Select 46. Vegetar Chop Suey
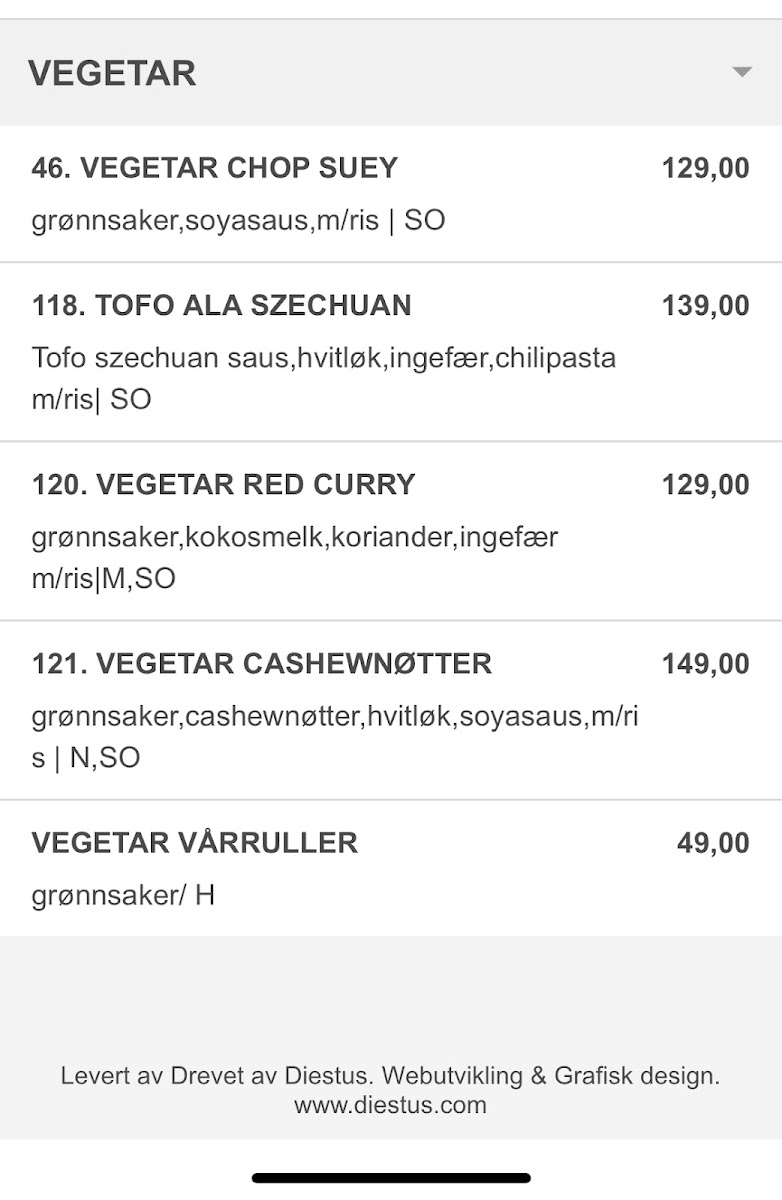Screen dimensions: 782x1200 click(215, 168)
